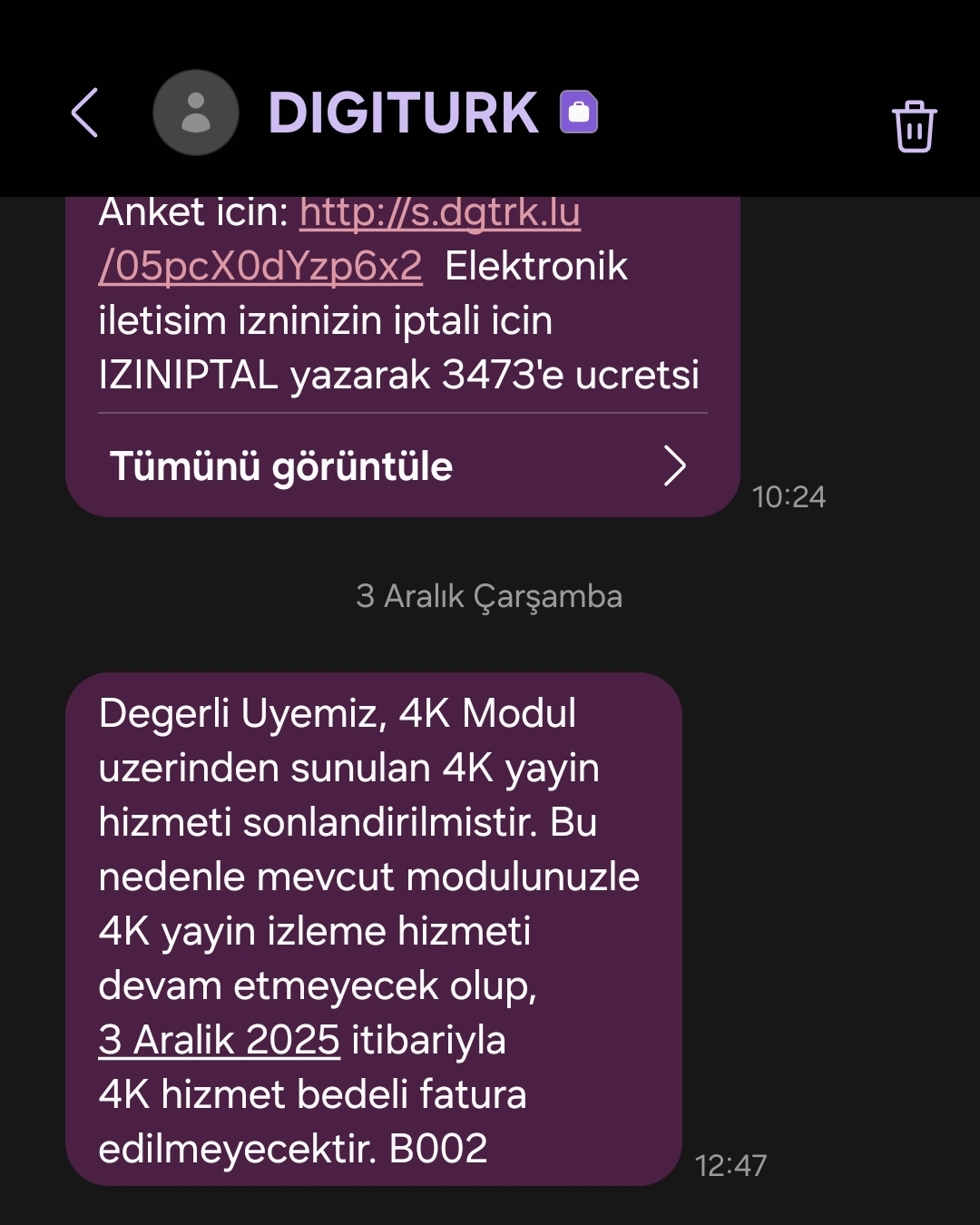Image resolution: width=980 pixels, height=1225 pixels.
Task: Go back to the message list
Action: 84,113
